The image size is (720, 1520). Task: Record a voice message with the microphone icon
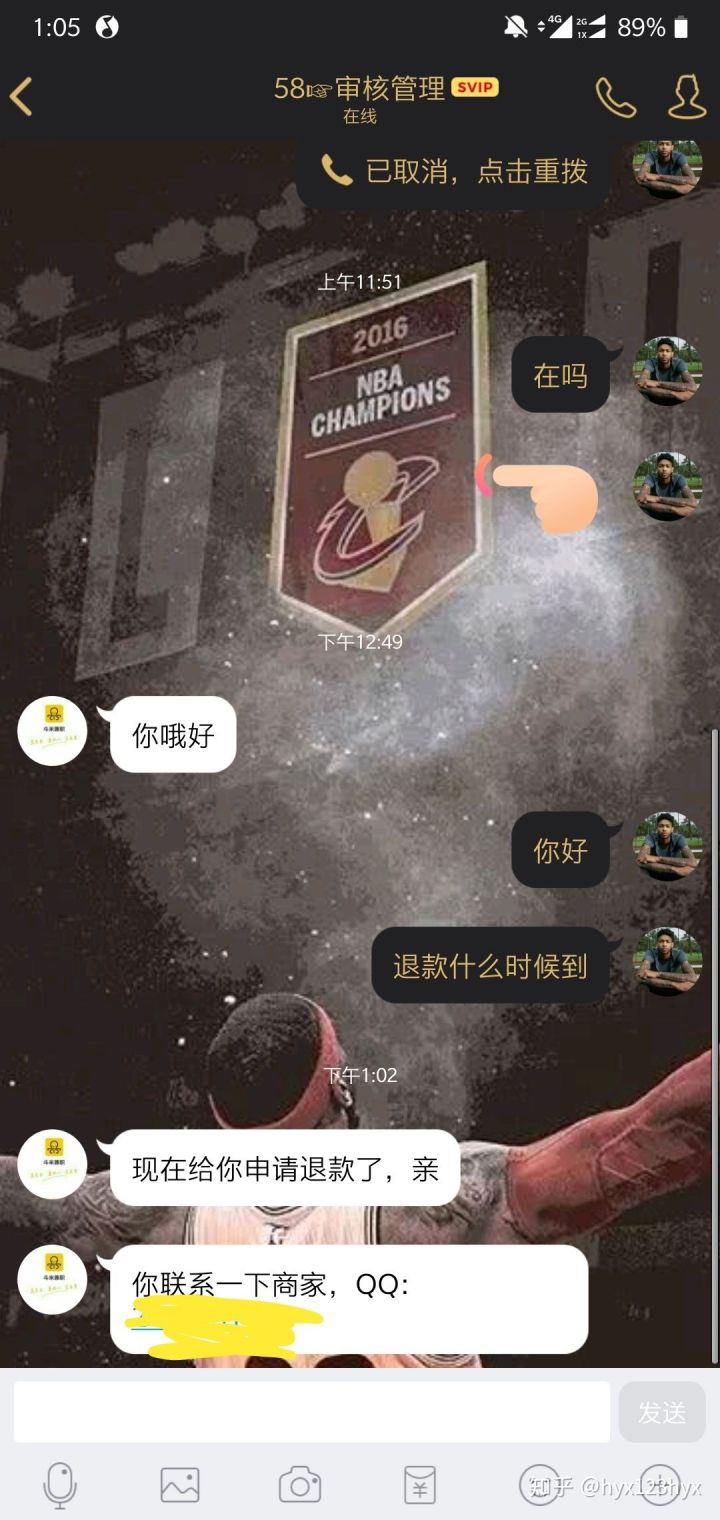coord(60,1485)
